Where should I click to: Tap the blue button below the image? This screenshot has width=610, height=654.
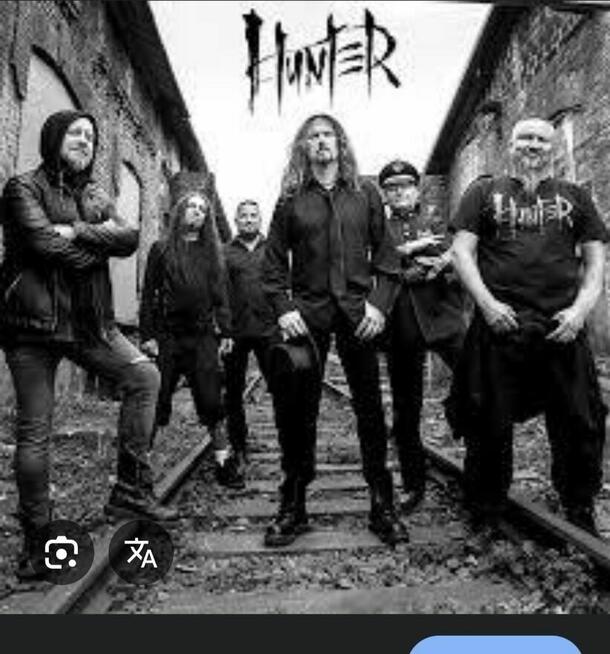point(494,645)
